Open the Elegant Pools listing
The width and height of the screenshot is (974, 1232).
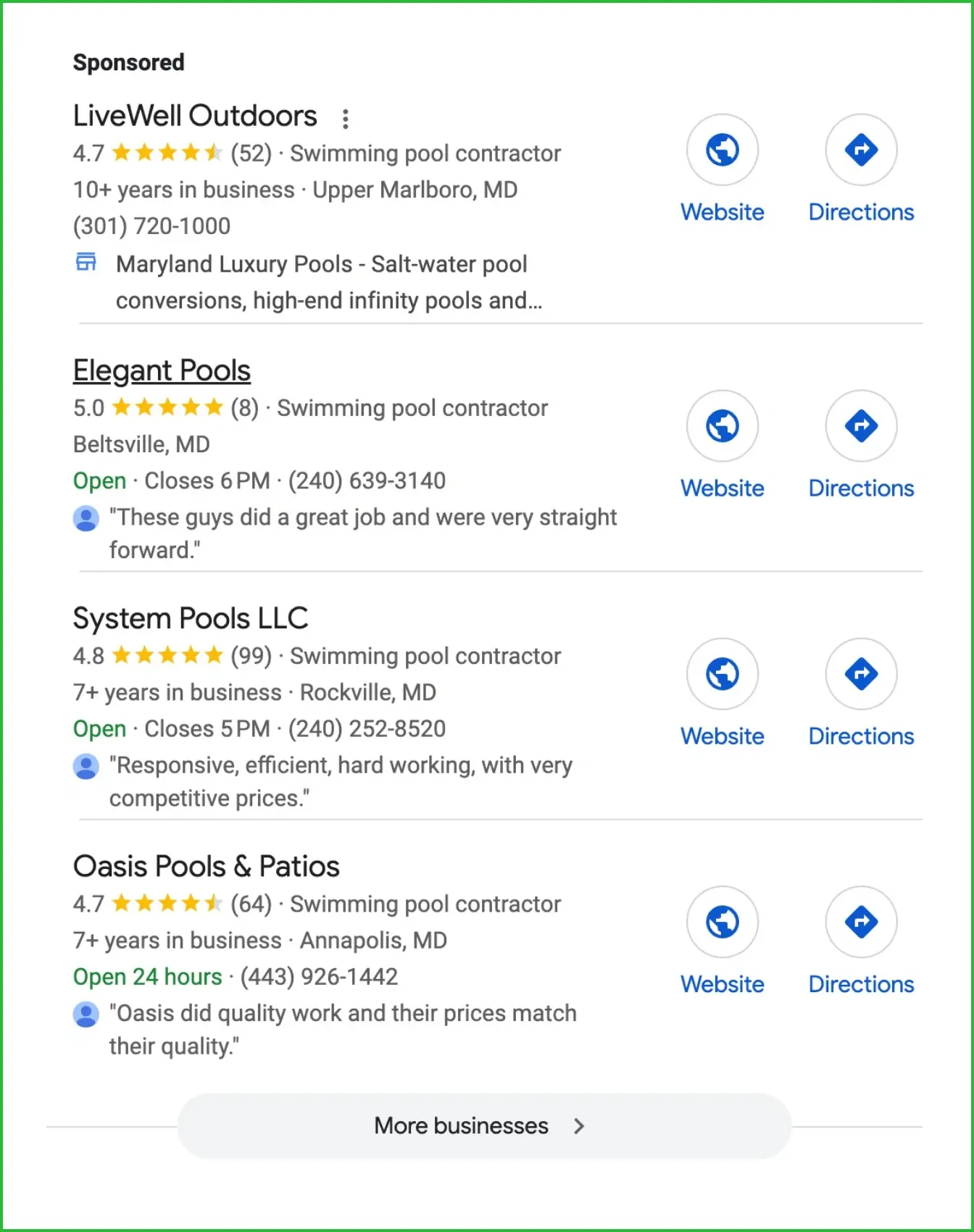[161, 370]
